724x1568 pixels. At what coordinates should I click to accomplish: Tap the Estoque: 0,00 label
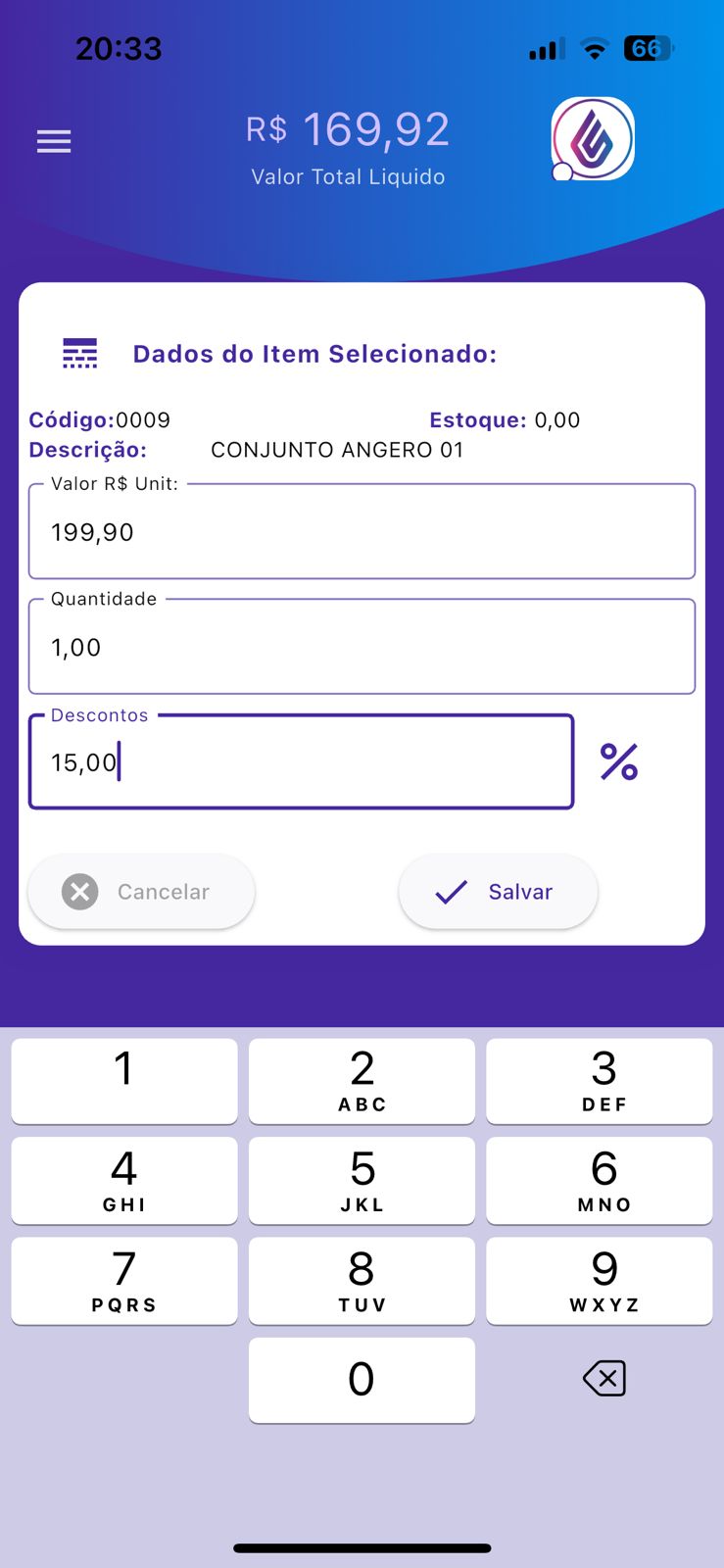(504, 419)
